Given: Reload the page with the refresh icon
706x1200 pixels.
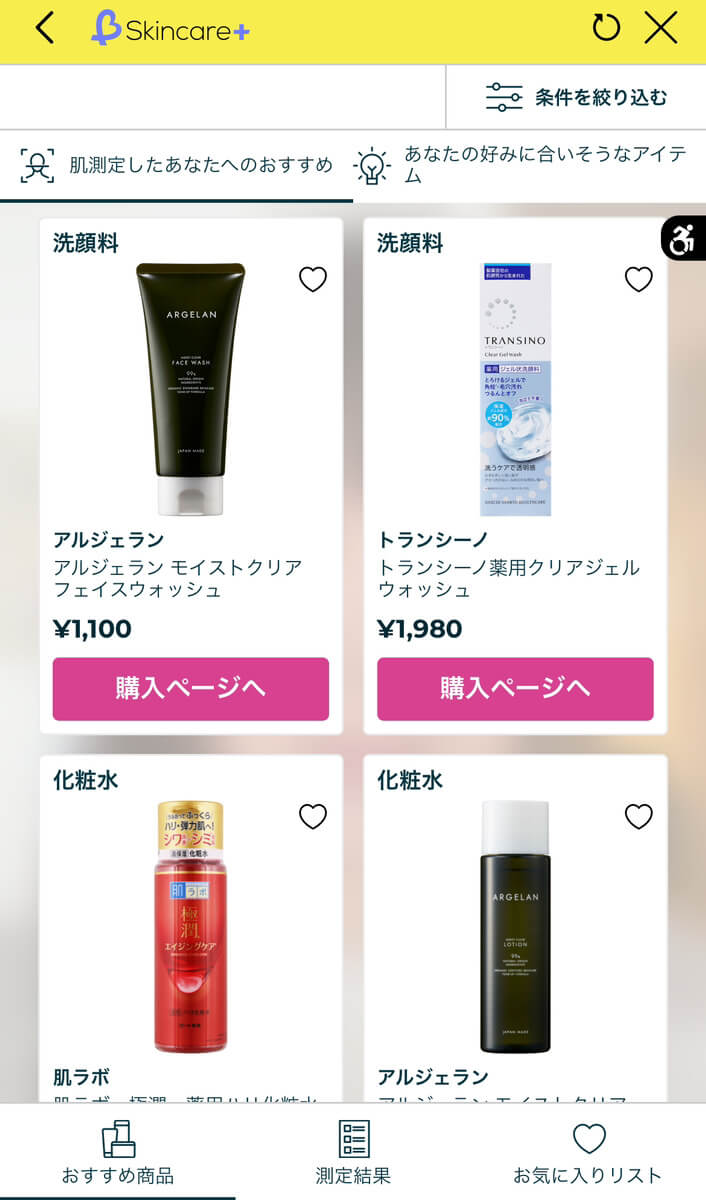Looking at the screenshot, I should click(606, 28).
